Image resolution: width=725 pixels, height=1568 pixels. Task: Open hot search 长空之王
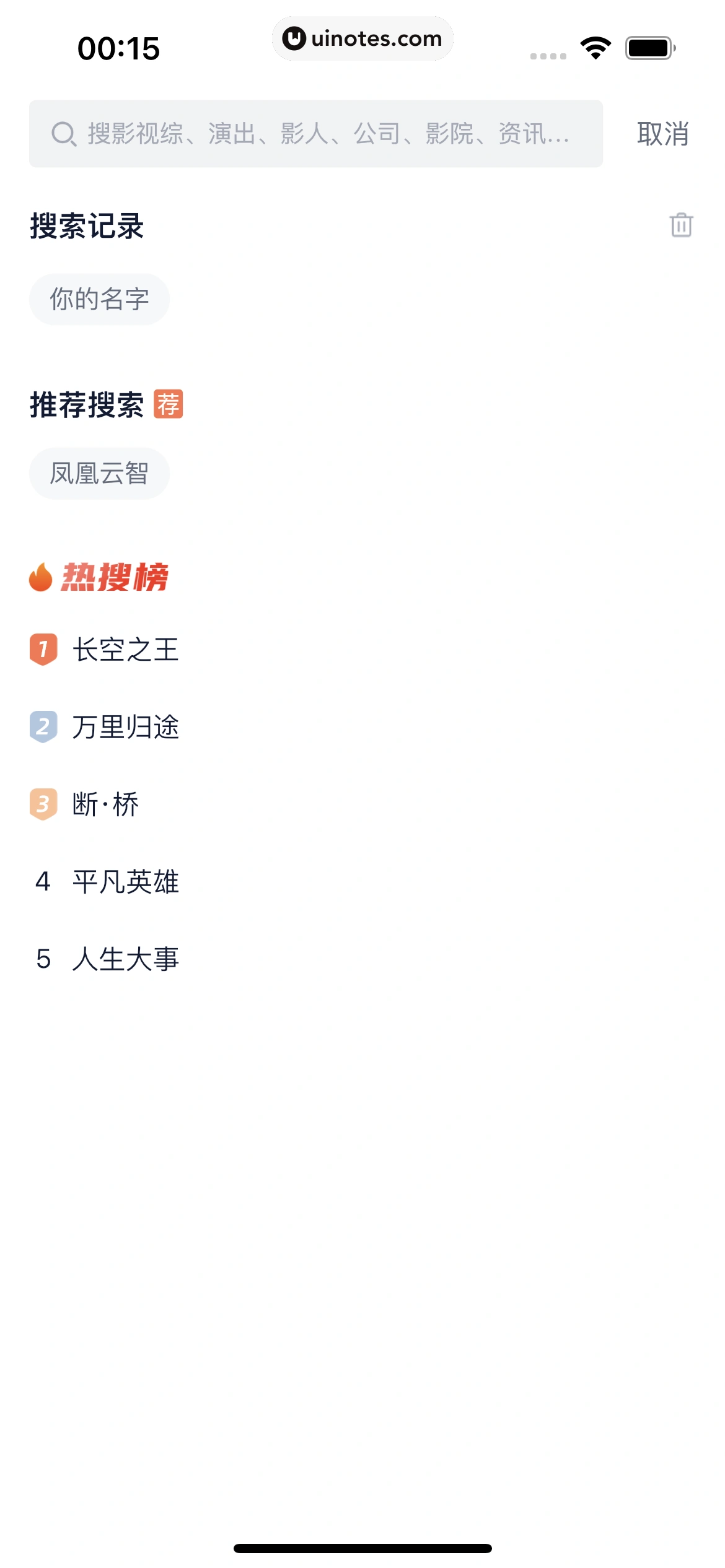click(125, 650)
